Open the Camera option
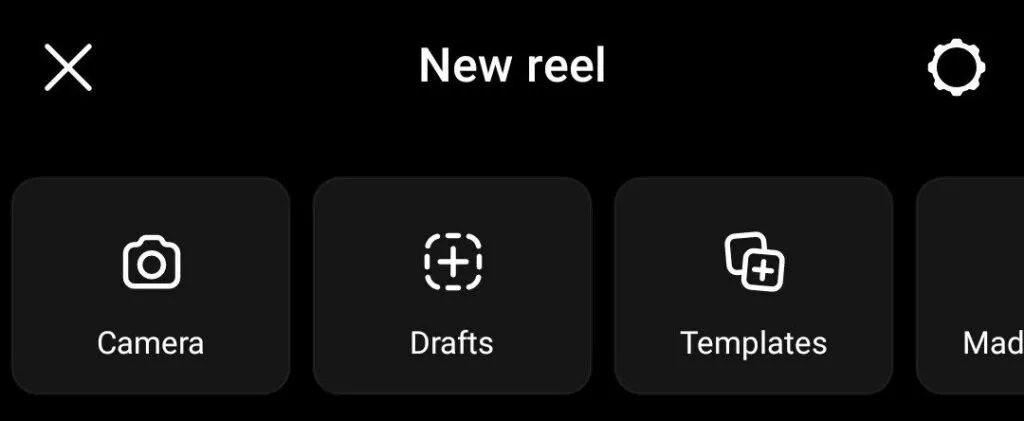 151,286
